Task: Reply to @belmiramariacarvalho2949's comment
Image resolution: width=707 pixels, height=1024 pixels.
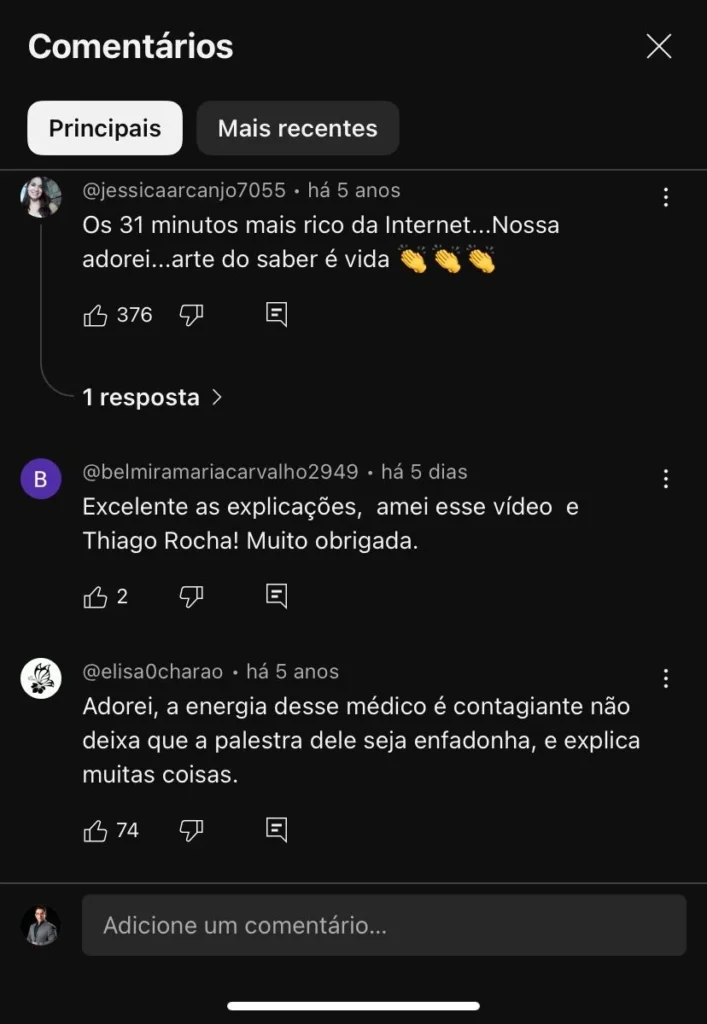Action: pyautogui.click(x=277, y=597)
